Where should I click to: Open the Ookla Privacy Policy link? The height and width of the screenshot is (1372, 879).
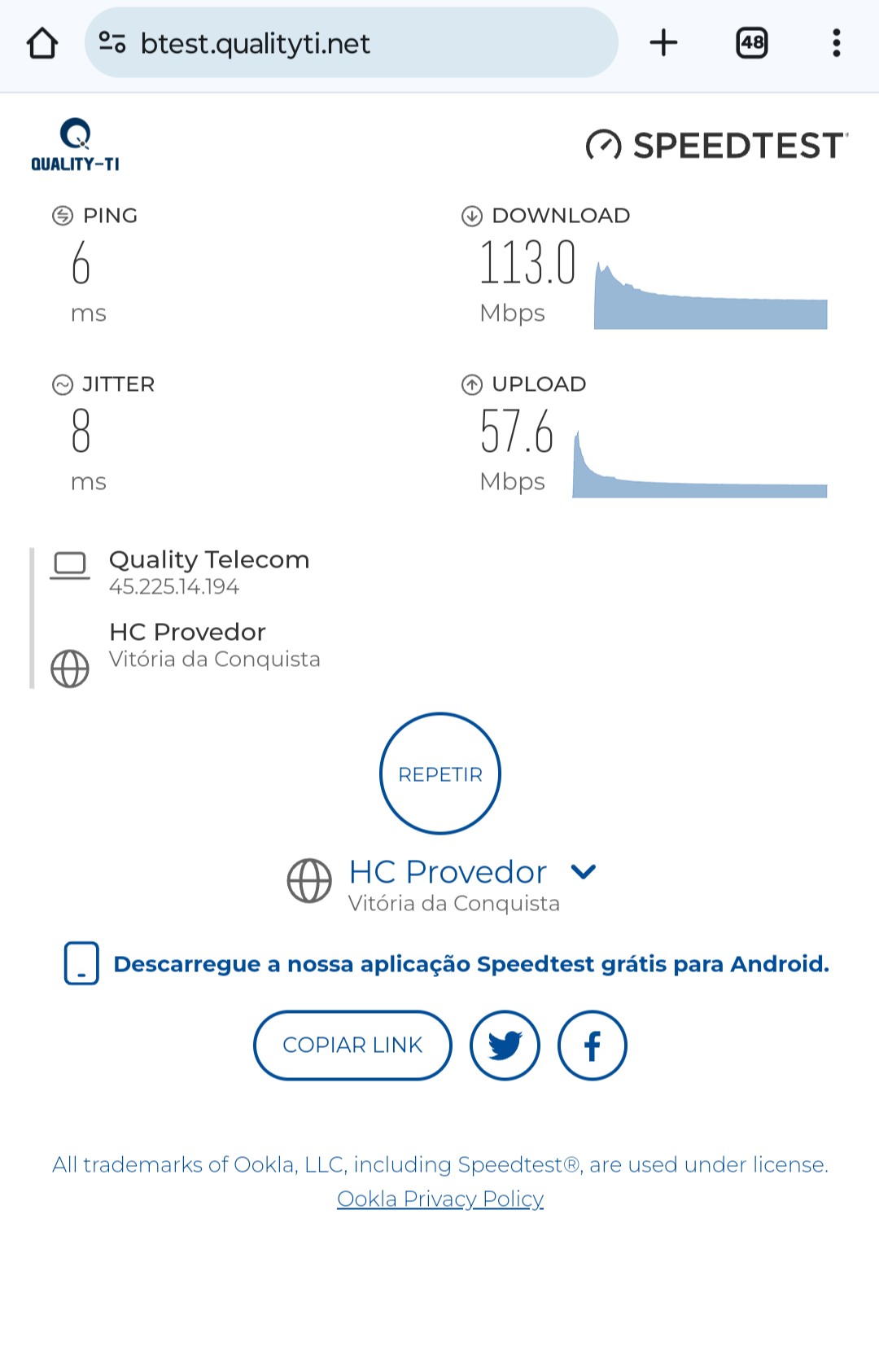[x=440, y=1199]
